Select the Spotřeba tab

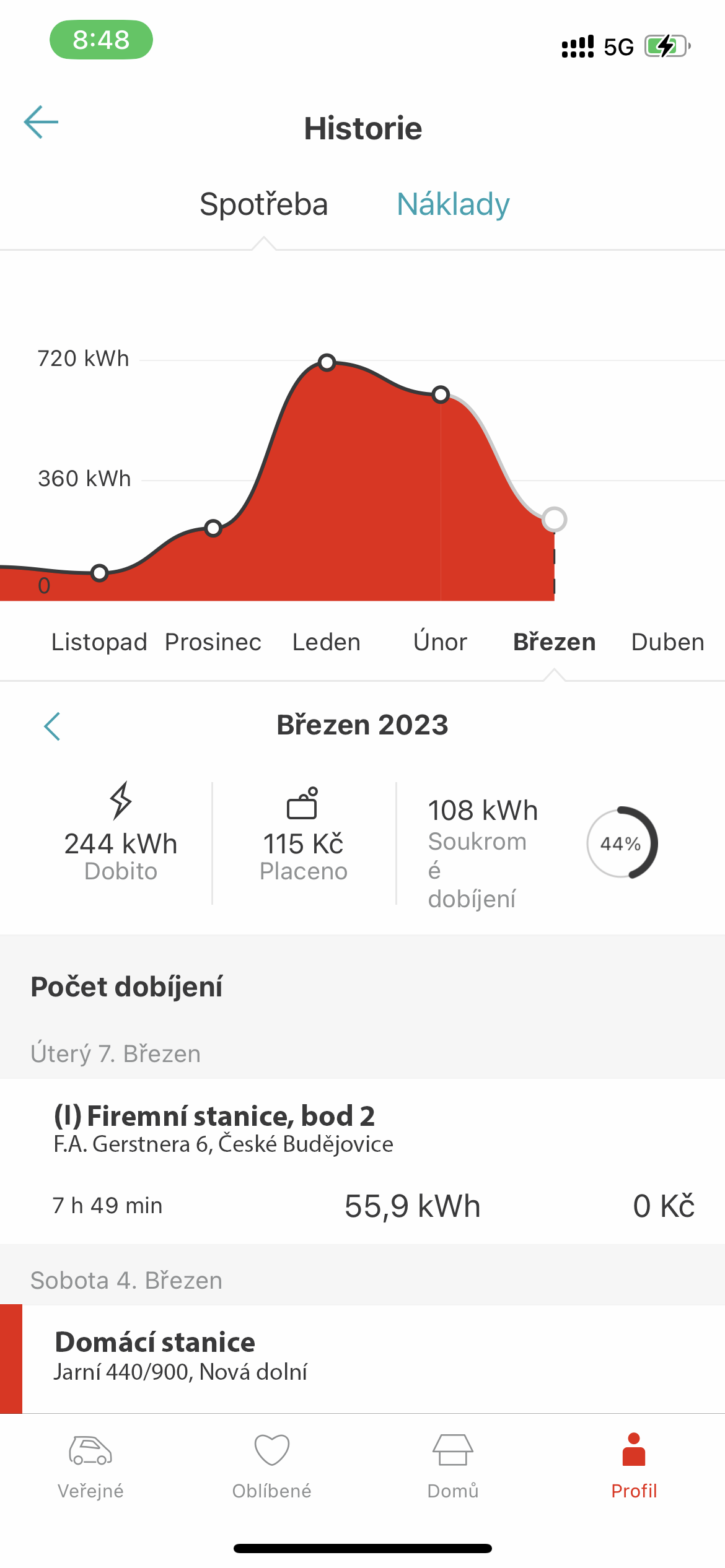[x=263, y=204]
